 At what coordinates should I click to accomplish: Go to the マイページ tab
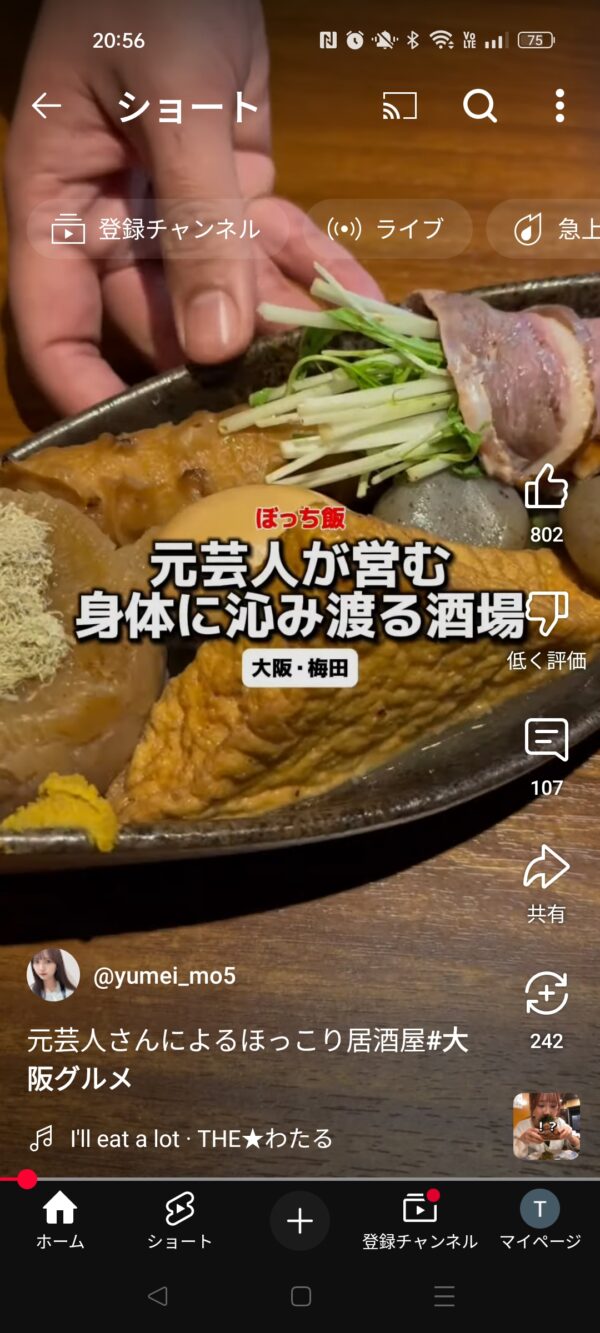[x=540, y=1221]
